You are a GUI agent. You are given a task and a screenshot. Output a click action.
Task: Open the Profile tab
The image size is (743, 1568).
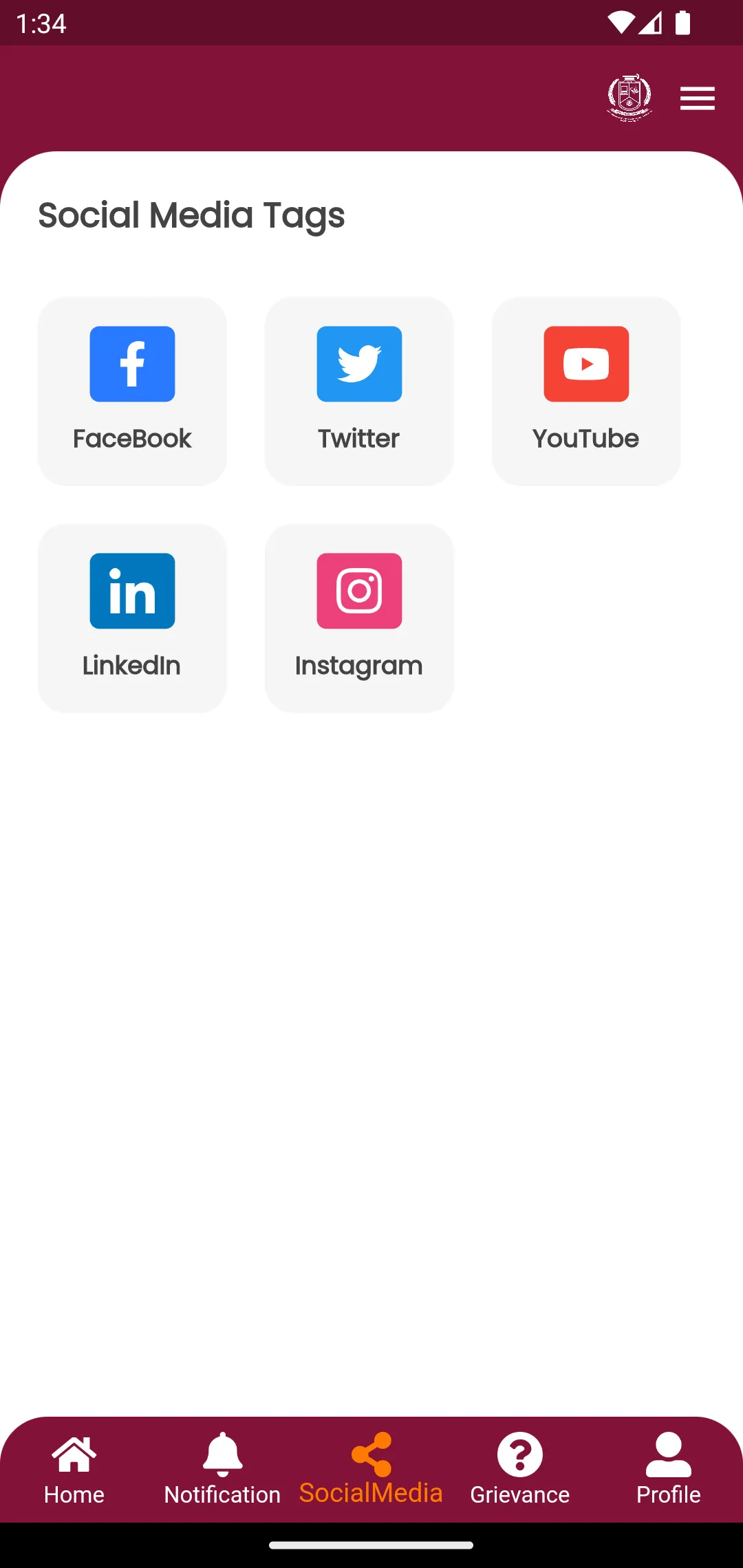pos(668,1469)
